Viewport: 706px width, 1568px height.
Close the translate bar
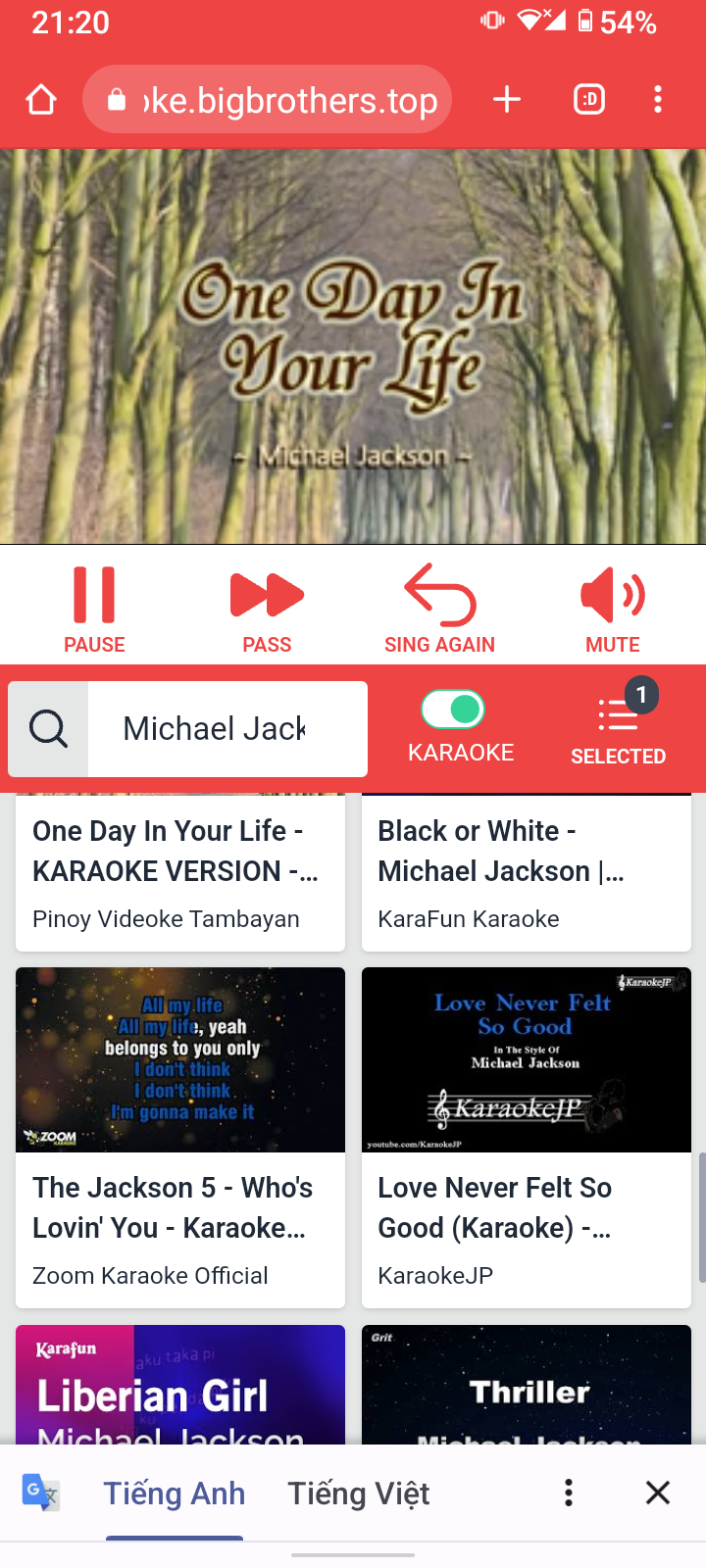pos(658,1493)
